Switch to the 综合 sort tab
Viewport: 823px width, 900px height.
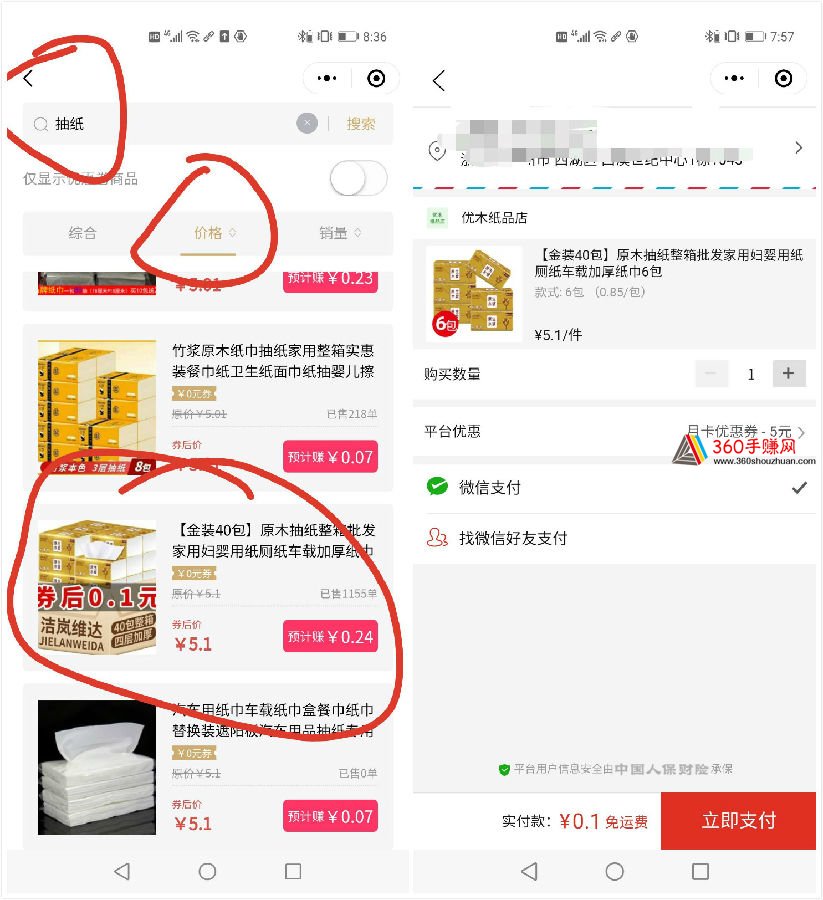[83, 233]
